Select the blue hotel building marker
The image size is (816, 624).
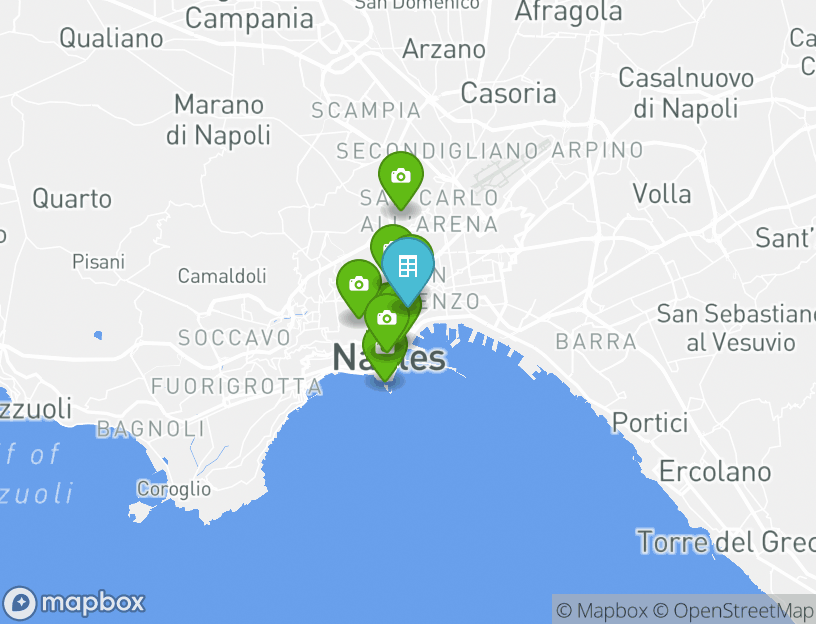[407, 267]
